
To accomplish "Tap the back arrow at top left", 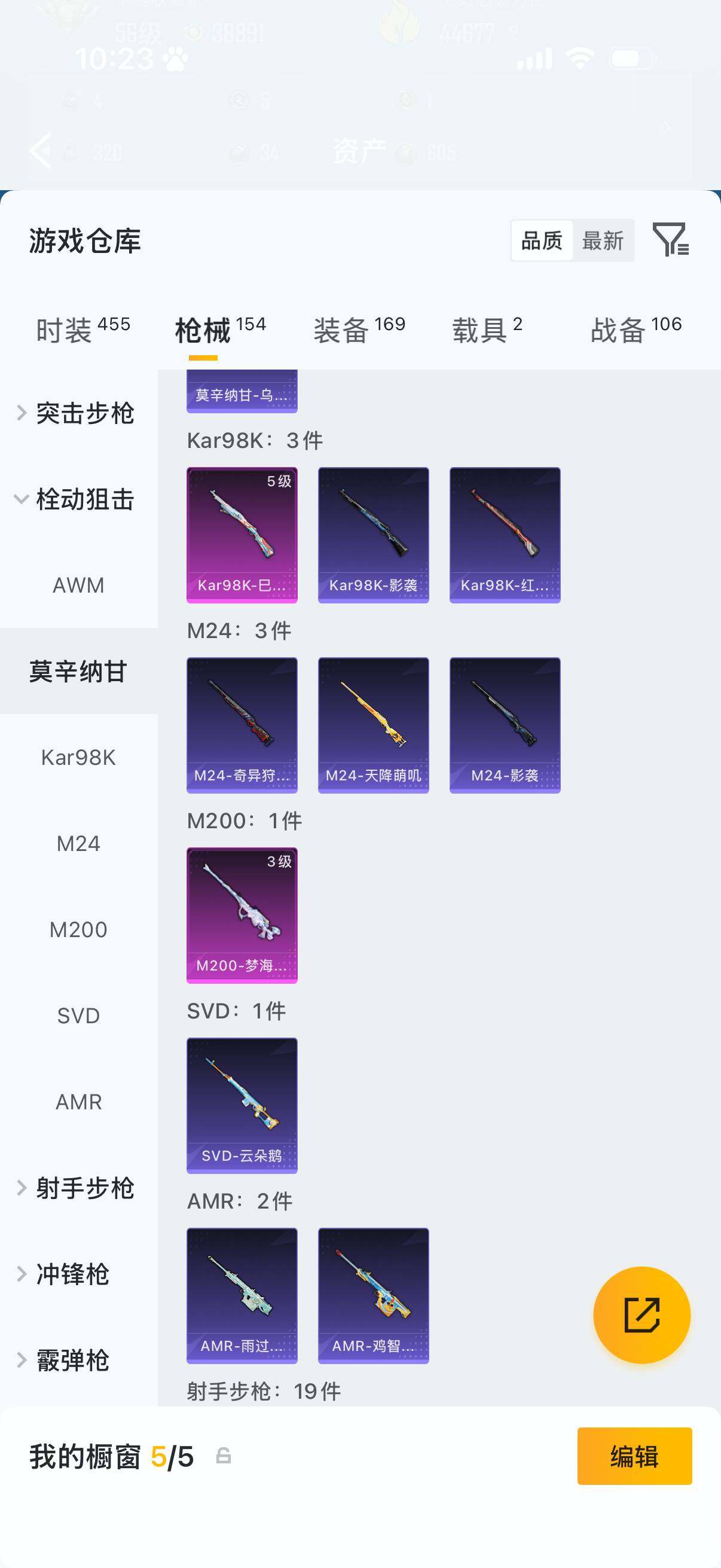I will tap(40, 150).
